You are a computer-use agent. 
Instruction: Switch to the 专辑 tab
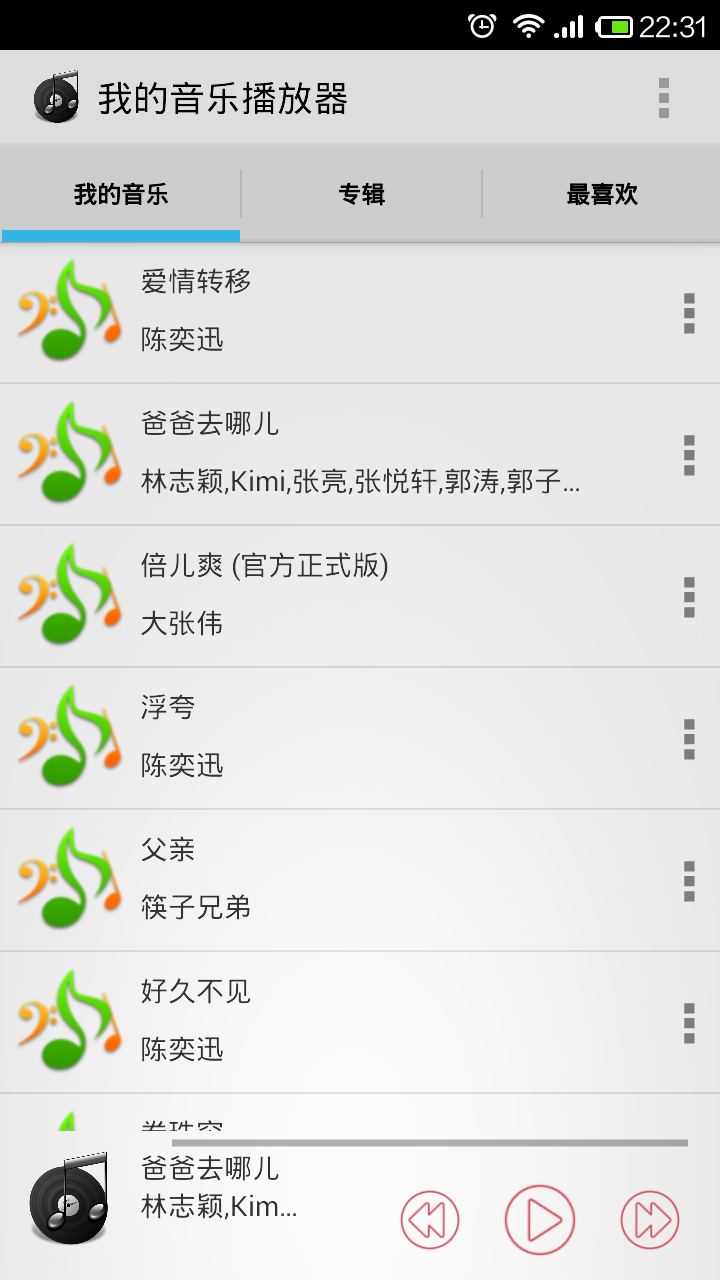click(361, 194)
